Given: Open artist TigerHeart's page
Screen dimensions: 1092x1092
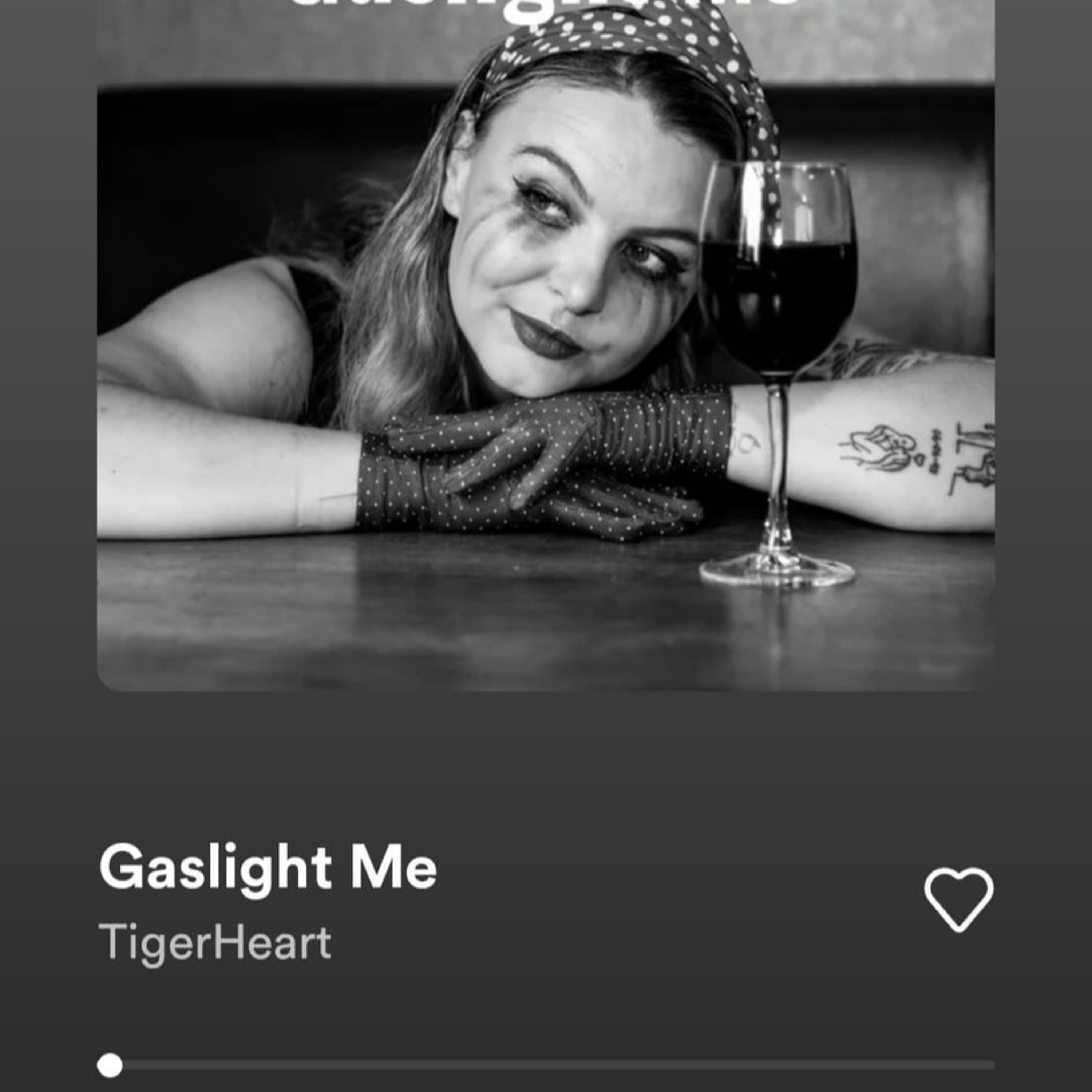Looking at the screenshot, I should pyautogui.click(x=215, y=942).
